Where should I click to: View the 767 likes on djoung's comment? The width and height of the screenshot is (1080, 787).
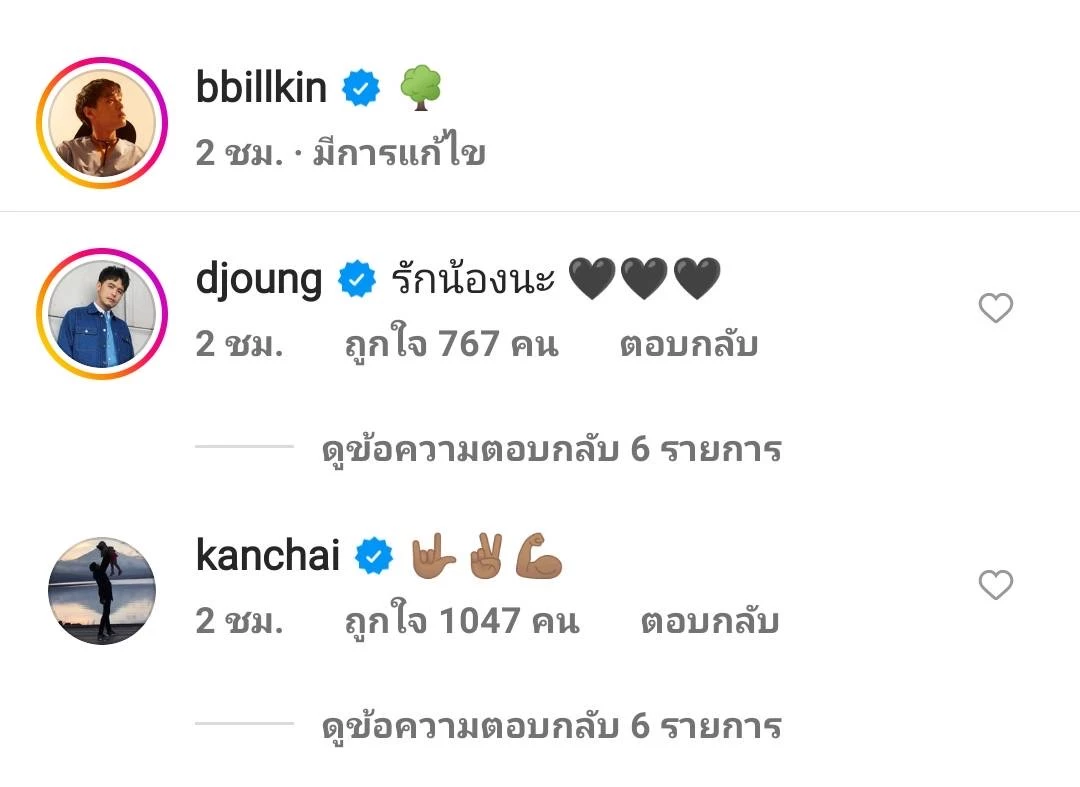click(x=451, y=345)
